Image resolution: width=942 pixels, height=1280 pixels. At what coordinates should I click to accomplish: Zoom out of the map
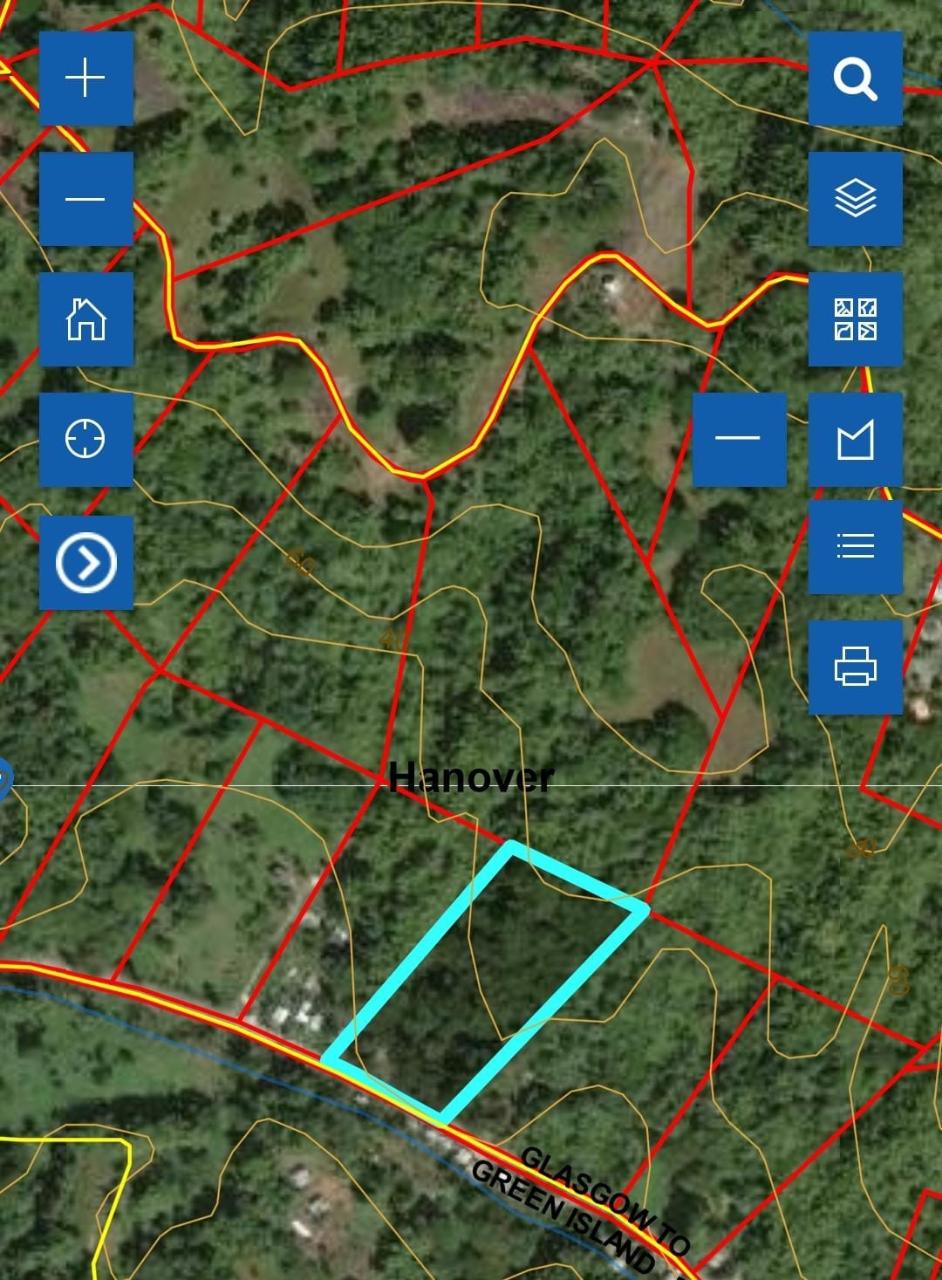(x=86, y=199)
